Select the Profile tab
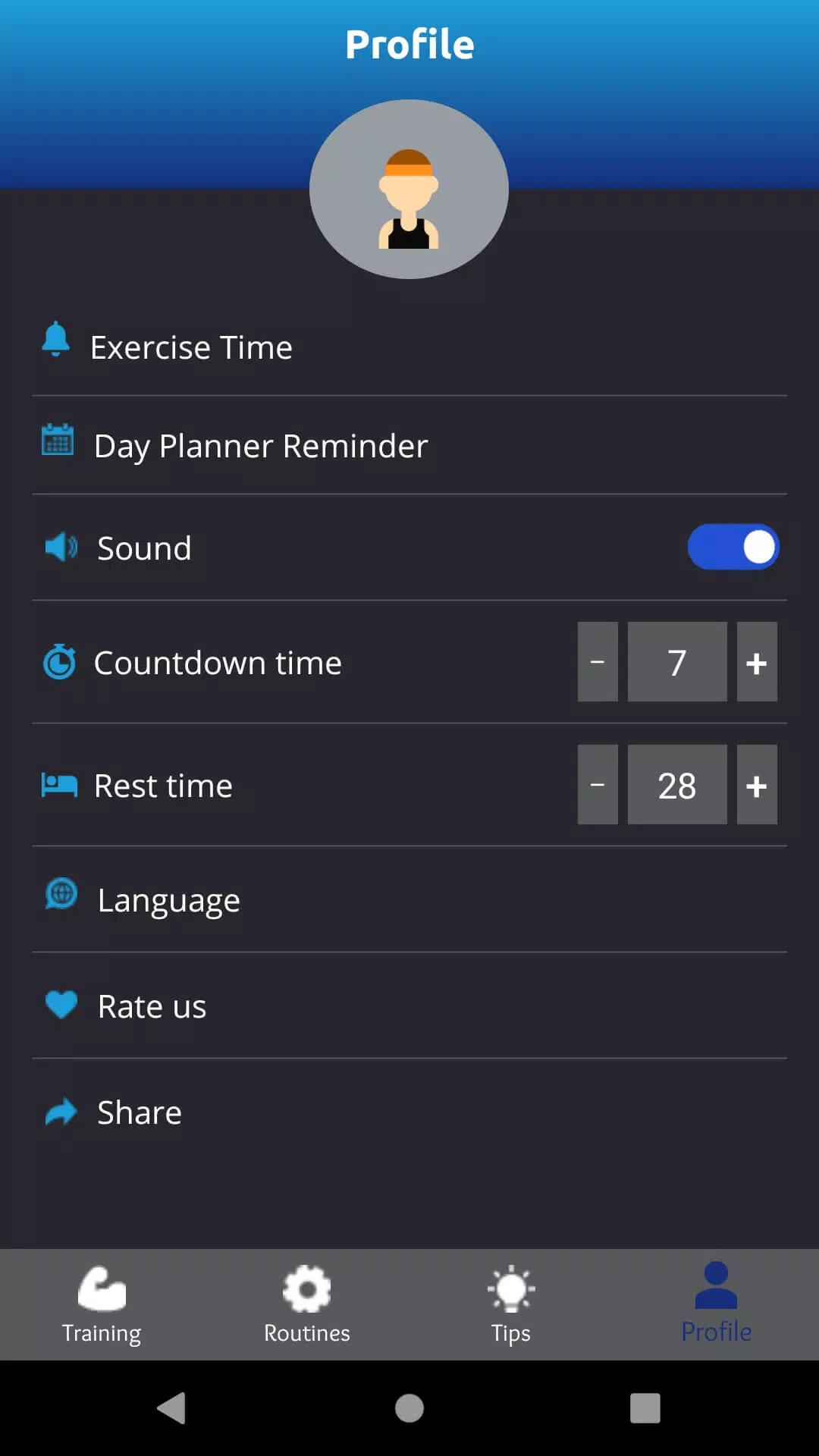This screenshot has width=819, height=1456. click(716, 1304)
